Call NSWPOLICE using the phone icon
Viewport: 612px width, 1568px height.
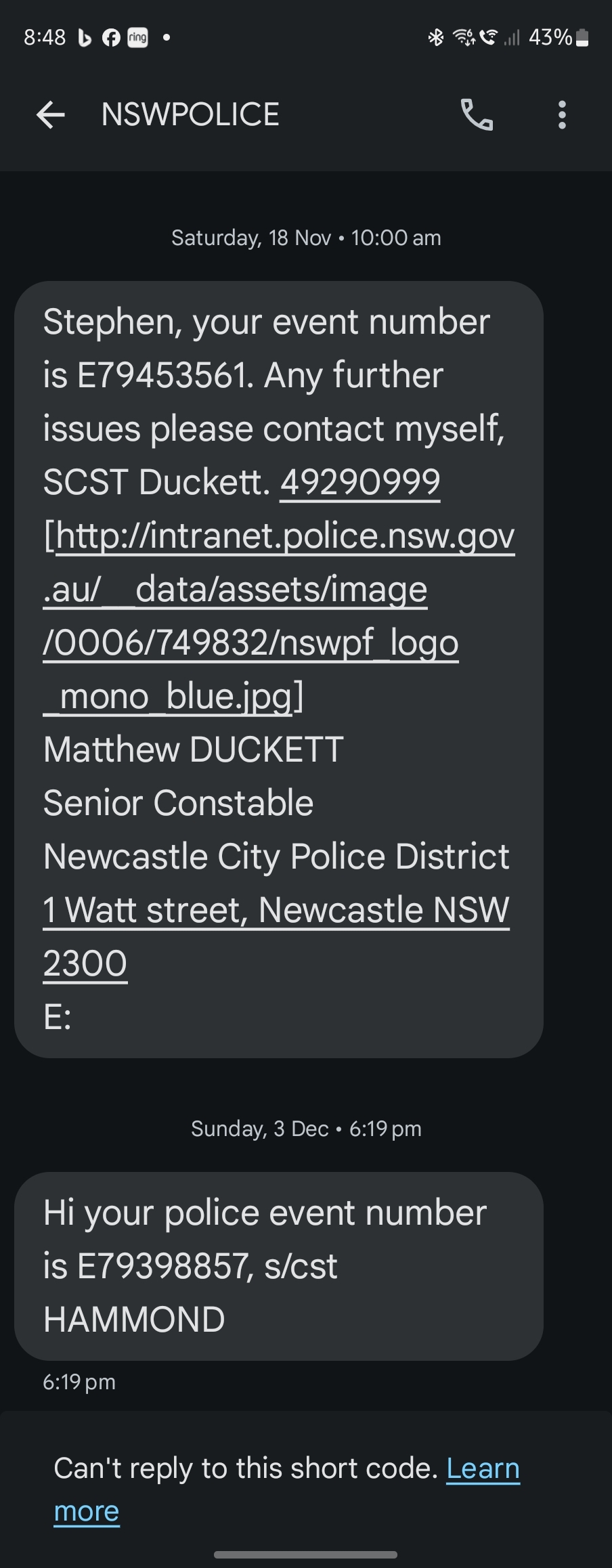pyautogui.click(x=477, y=114)
